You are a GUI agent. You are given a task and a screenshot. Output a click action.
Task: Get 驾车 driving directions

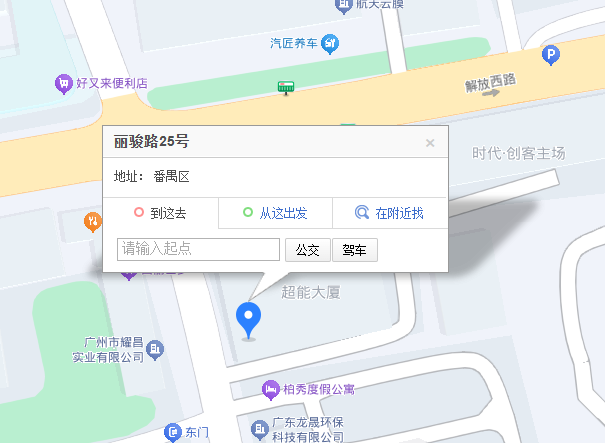(x=354, y=249)
